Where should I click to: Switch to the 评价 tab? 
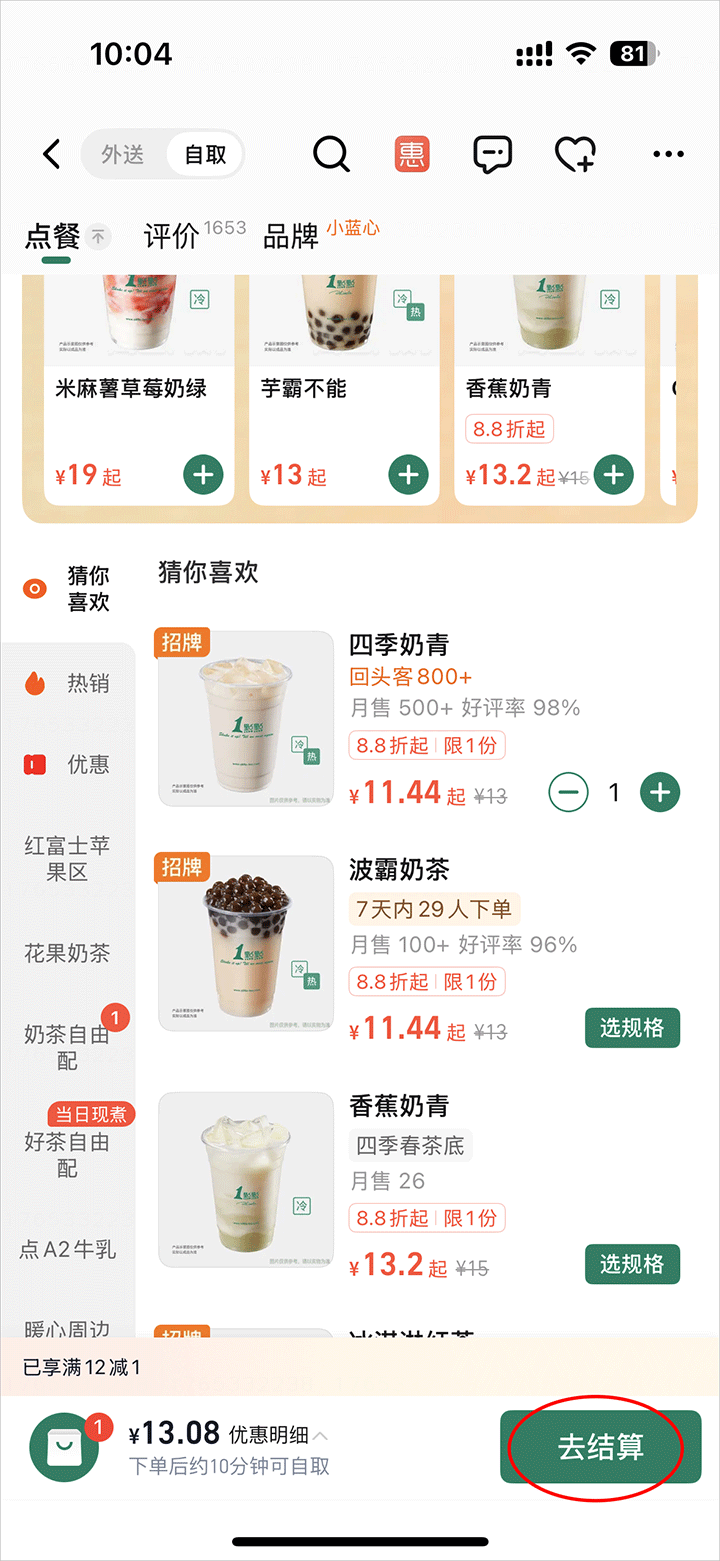point(171,237)
